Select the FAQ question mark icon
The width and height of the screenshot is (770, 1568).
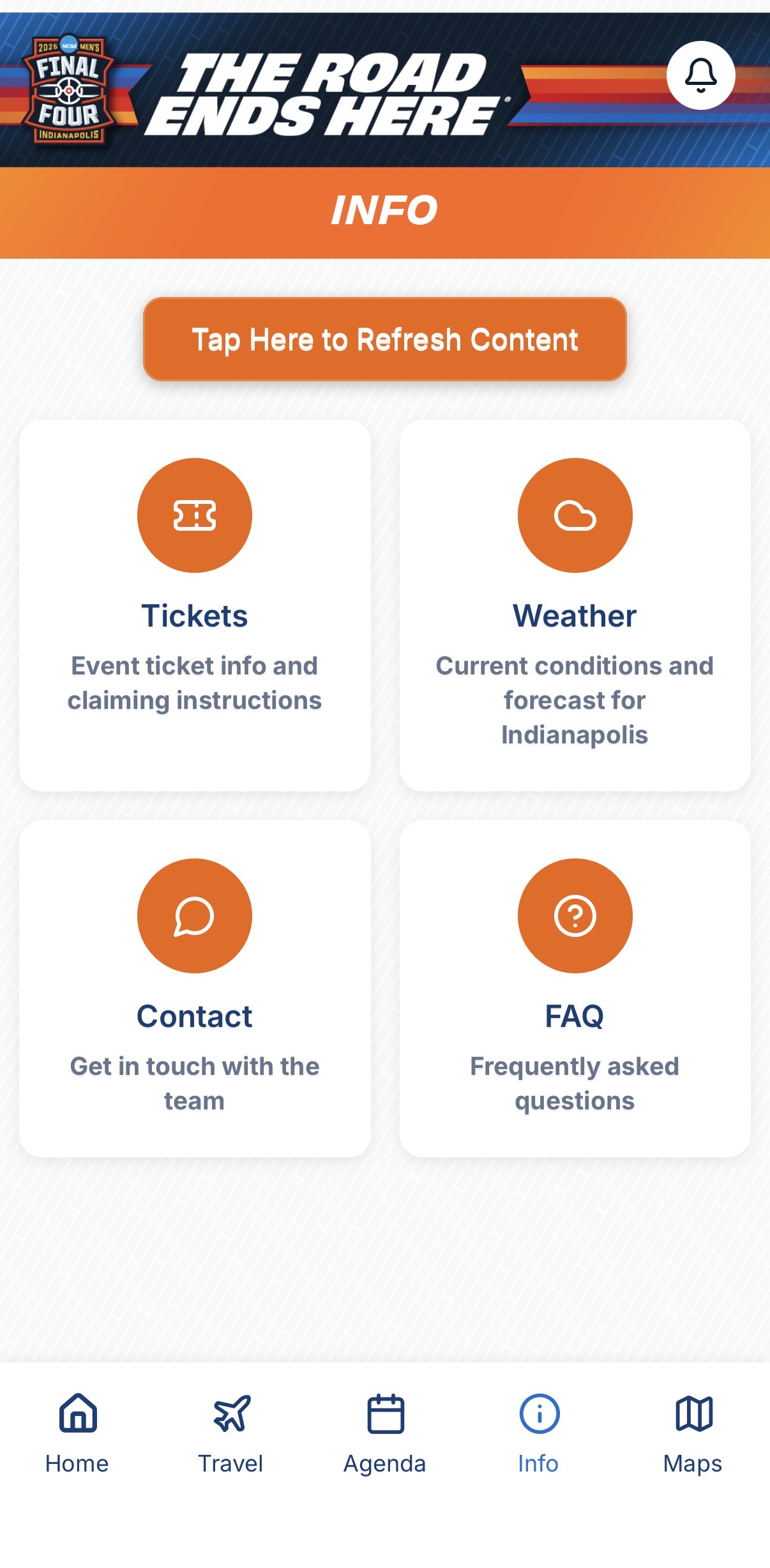574,915
